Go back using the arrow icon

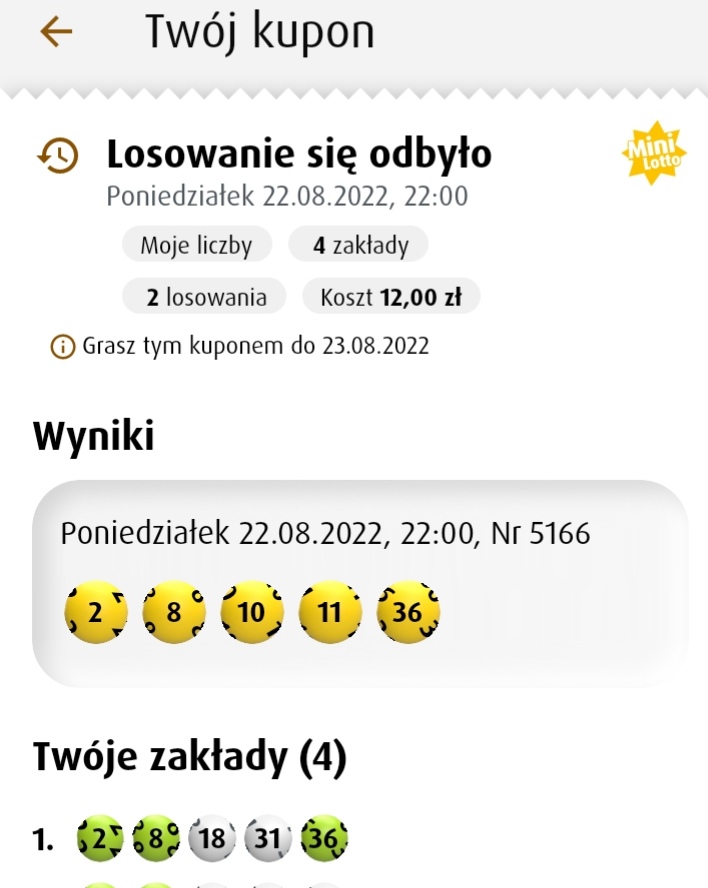pos(56,33)
